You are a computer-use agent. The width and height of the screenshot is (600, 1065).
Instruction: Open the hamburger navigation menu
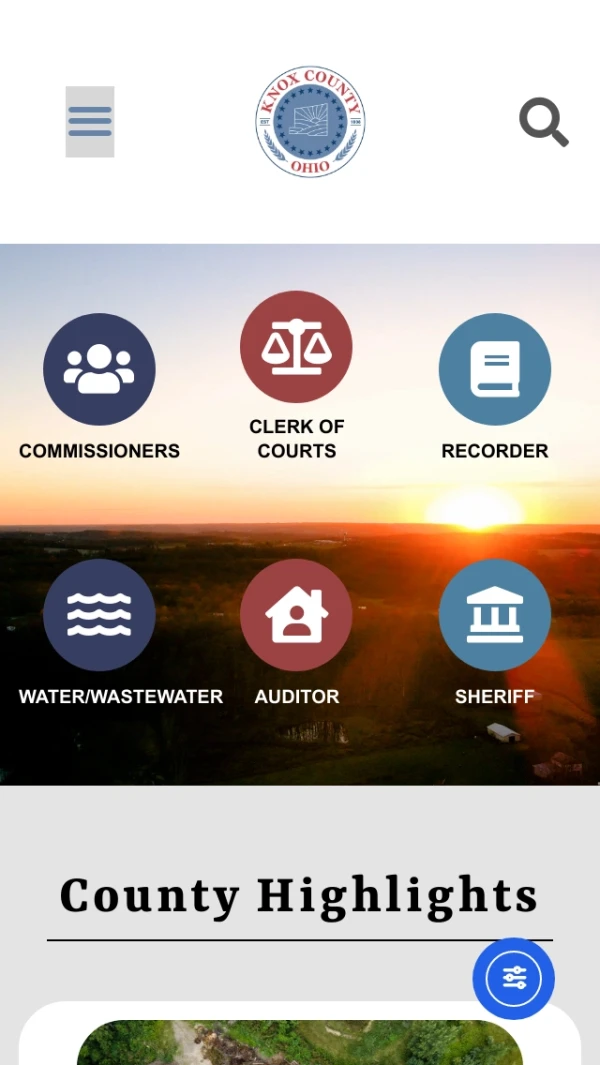pos(90,122)
